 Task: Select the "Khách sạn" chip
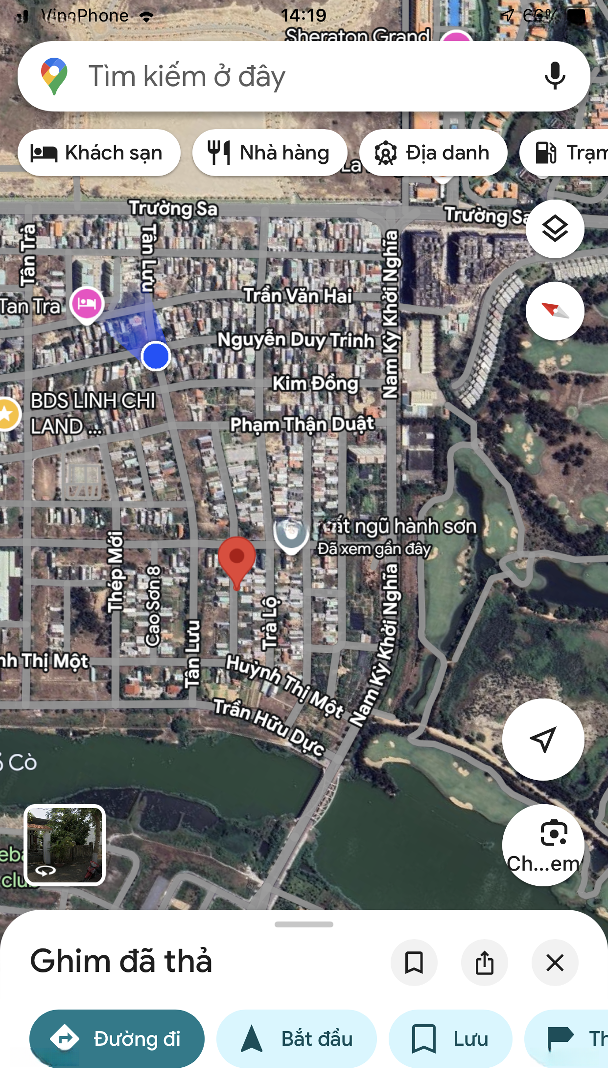click(98, 153)
